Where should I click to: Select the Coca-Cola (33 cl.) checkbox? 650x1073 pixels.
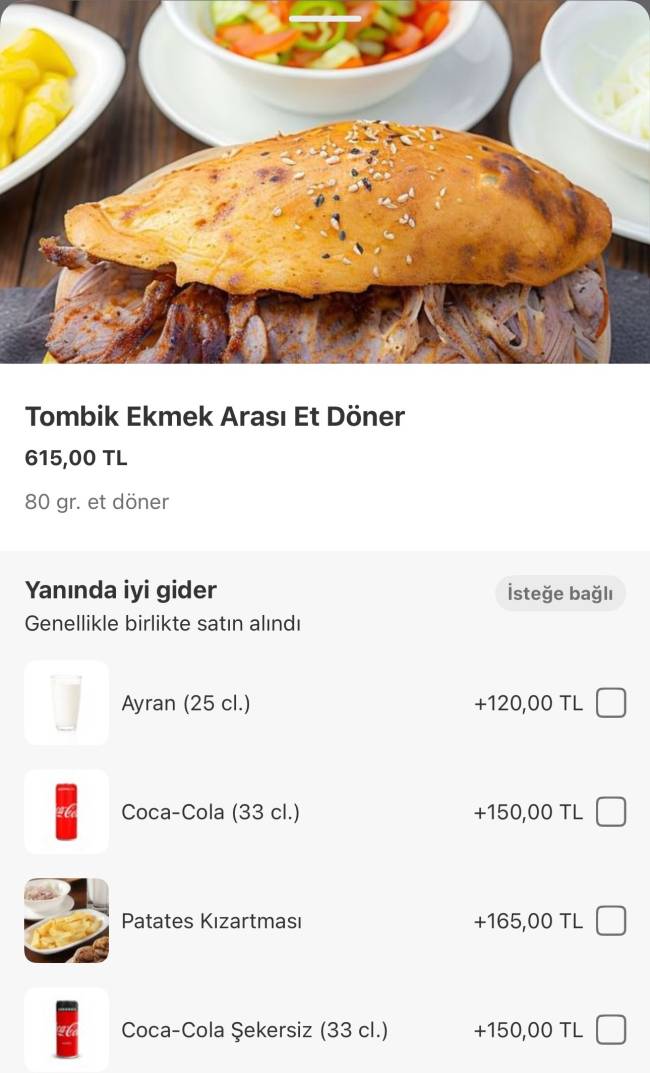coord(611,812)
